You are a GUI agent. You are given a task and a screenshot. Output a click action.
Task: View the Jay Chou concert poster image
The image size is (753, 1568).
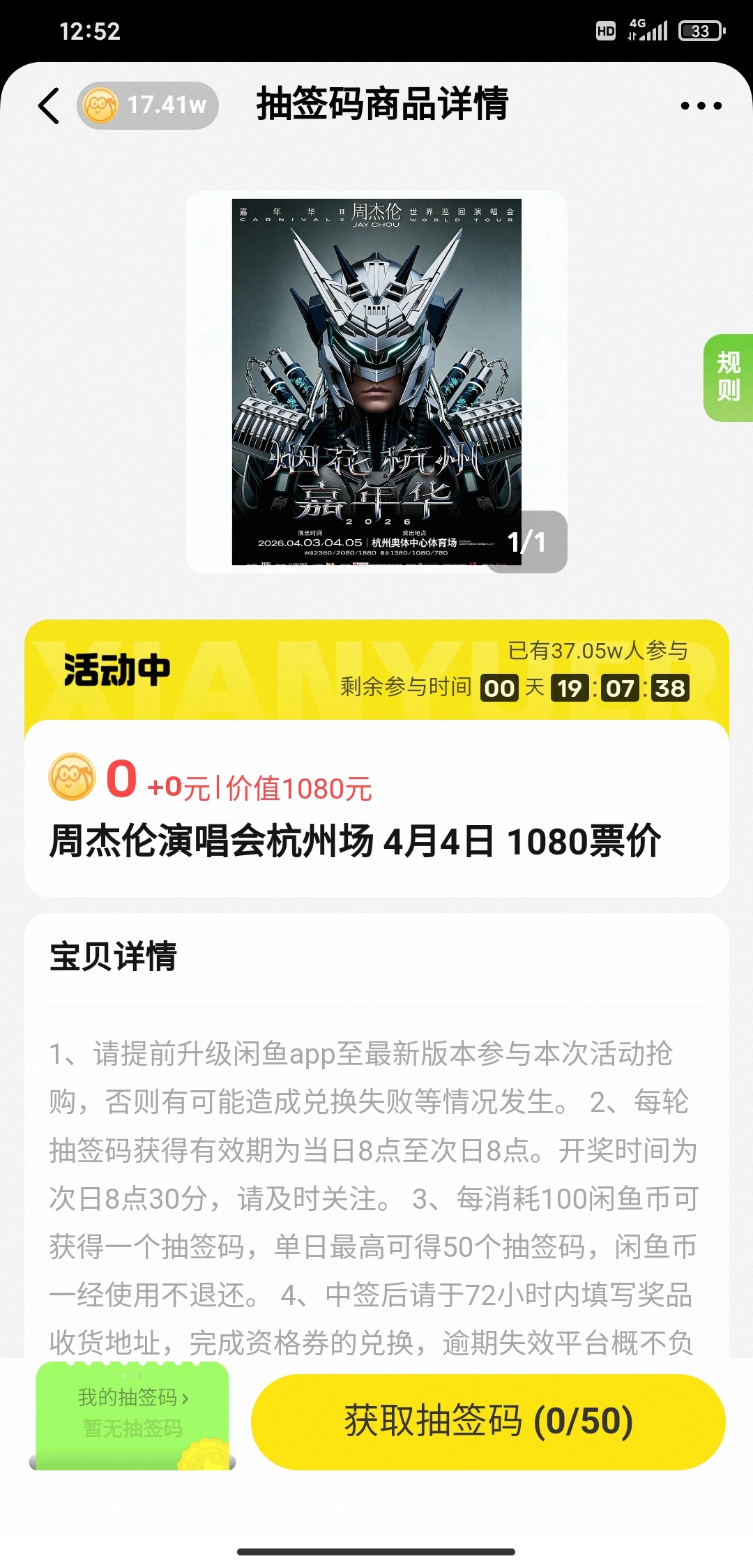click(376, 382)
